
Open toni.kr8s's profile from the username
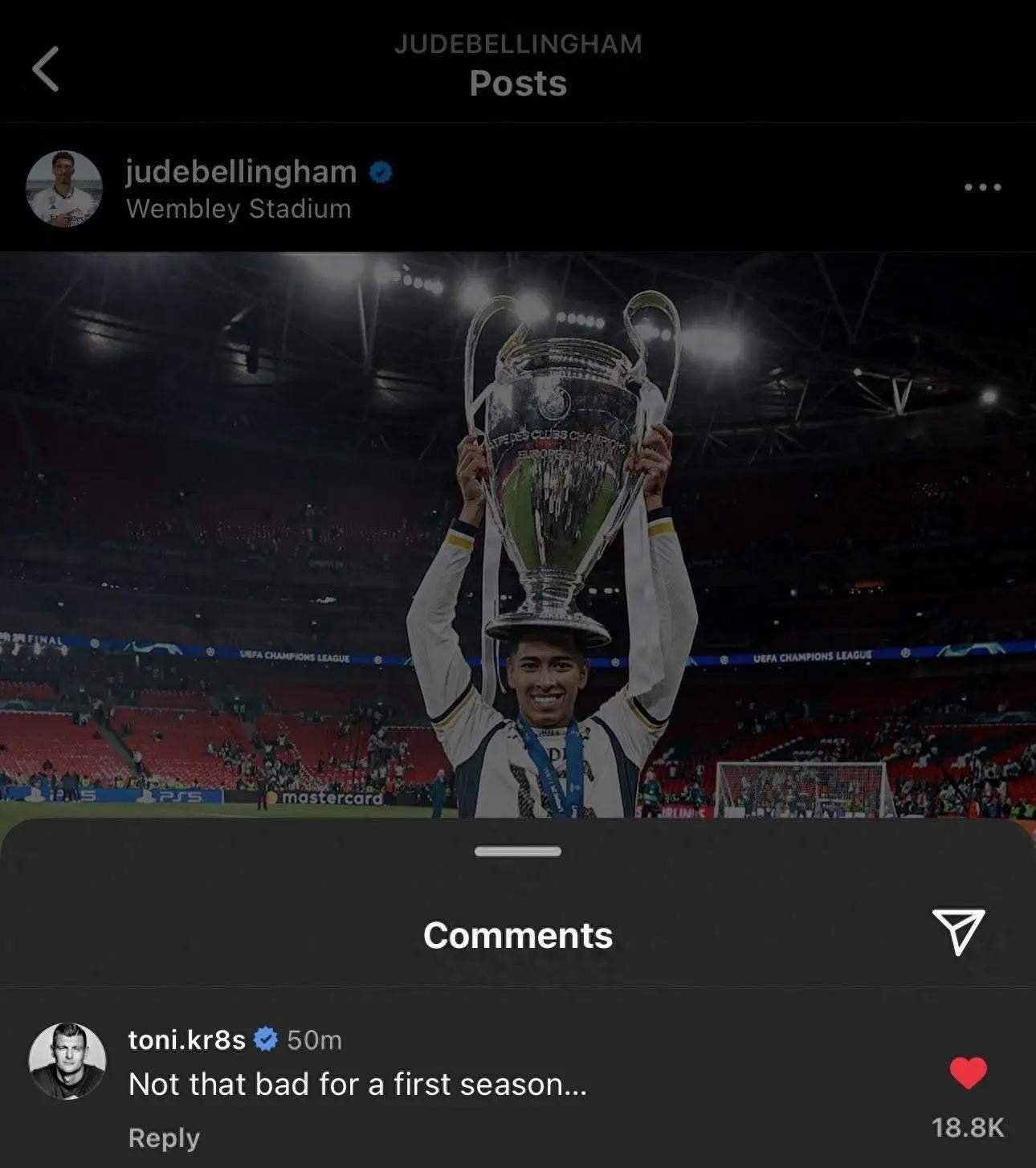(x=186, y=1039)
